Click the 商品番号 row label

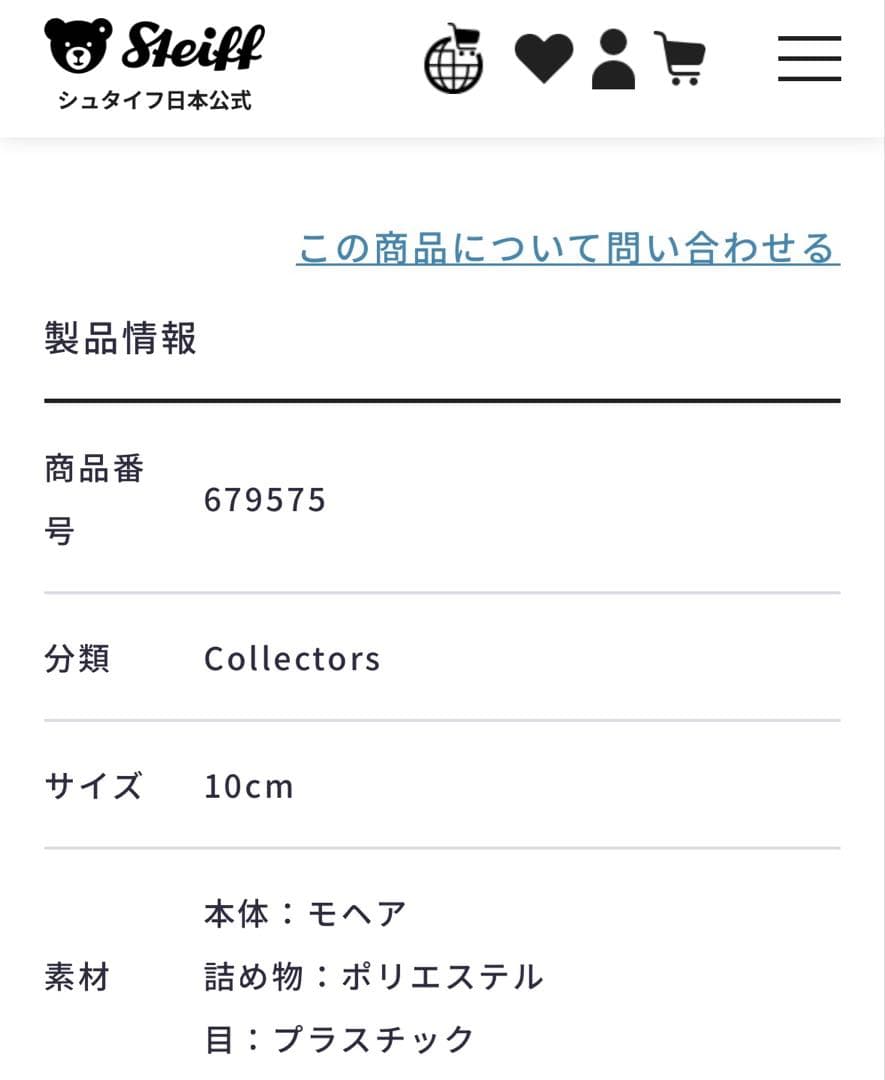(x=93, y=500)
